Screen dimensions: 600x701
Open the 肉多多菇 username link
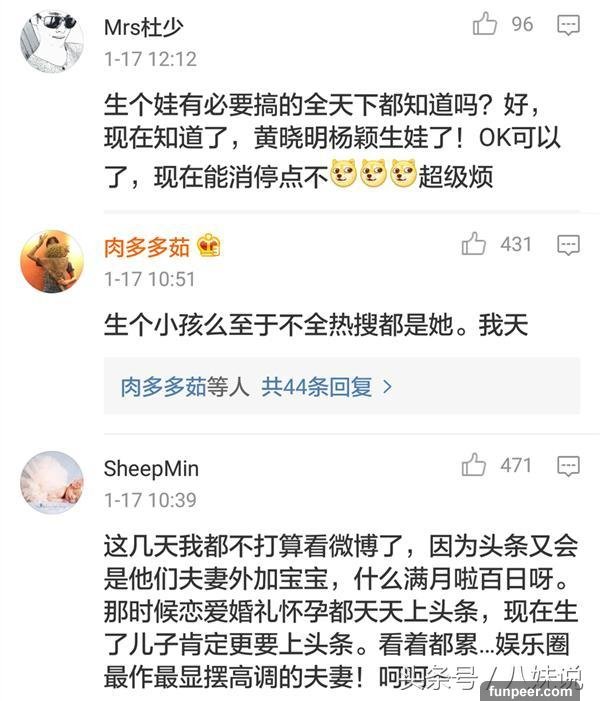146,247
